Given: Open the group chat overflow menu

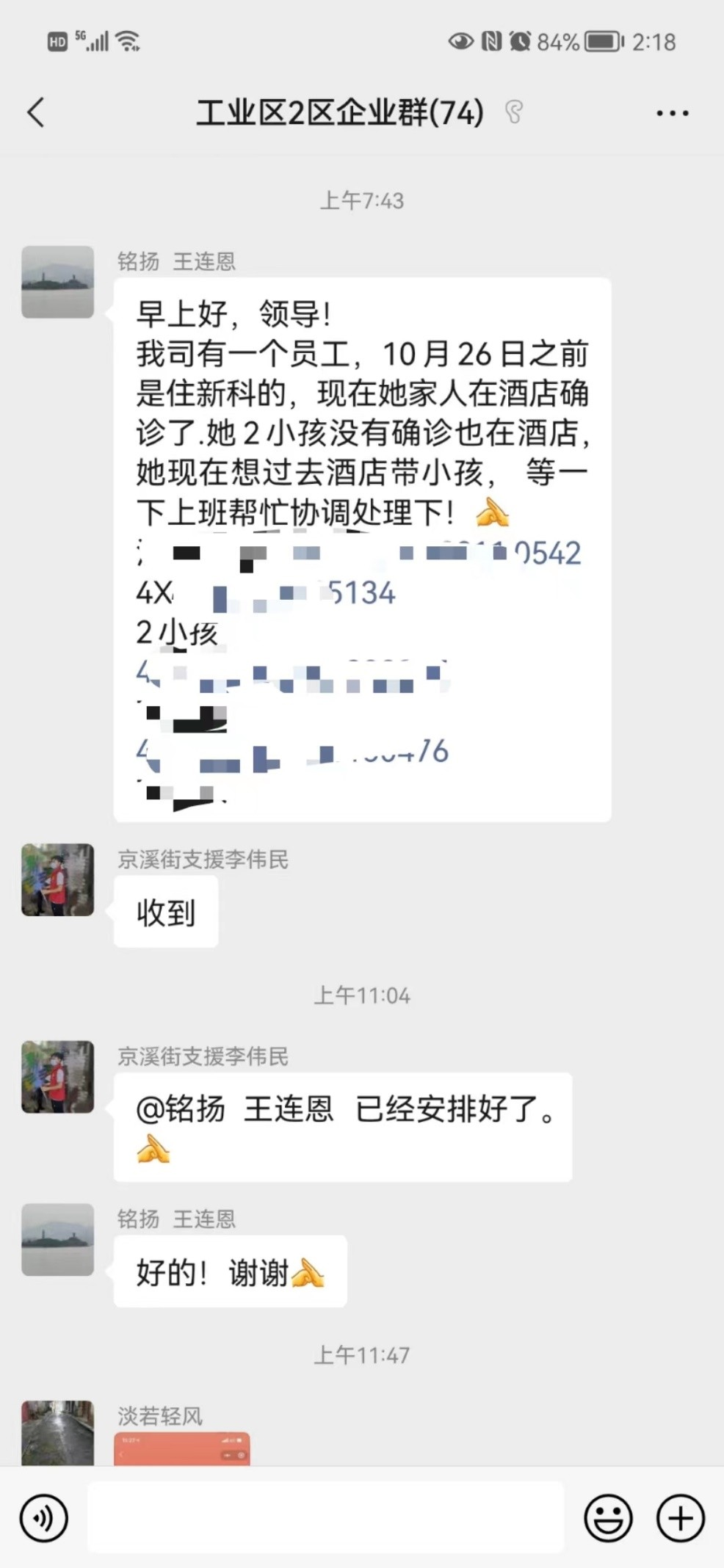Looking at the screenshot, I should 672,114.
